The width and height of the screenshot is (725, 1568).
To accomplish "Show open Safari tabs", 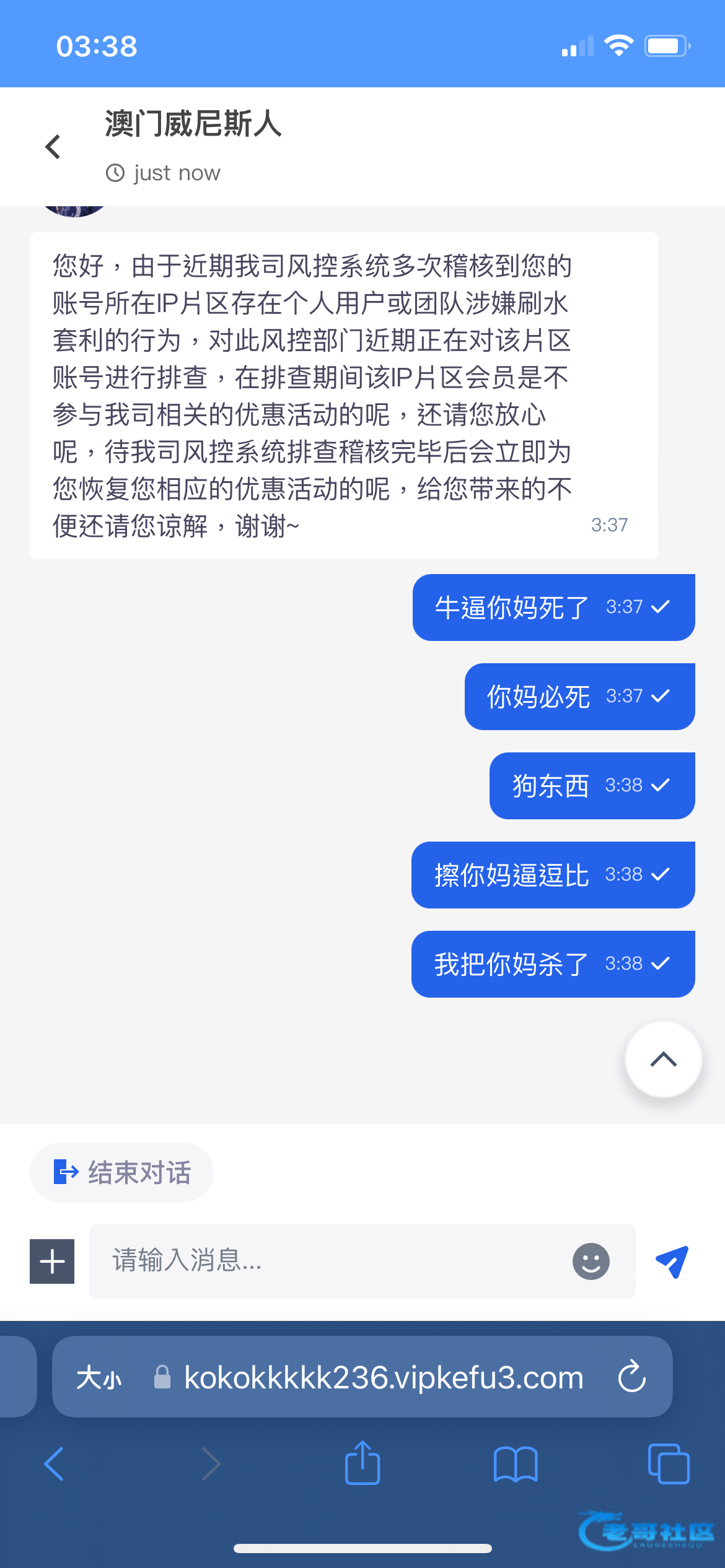I will [x=668, y=1464].
